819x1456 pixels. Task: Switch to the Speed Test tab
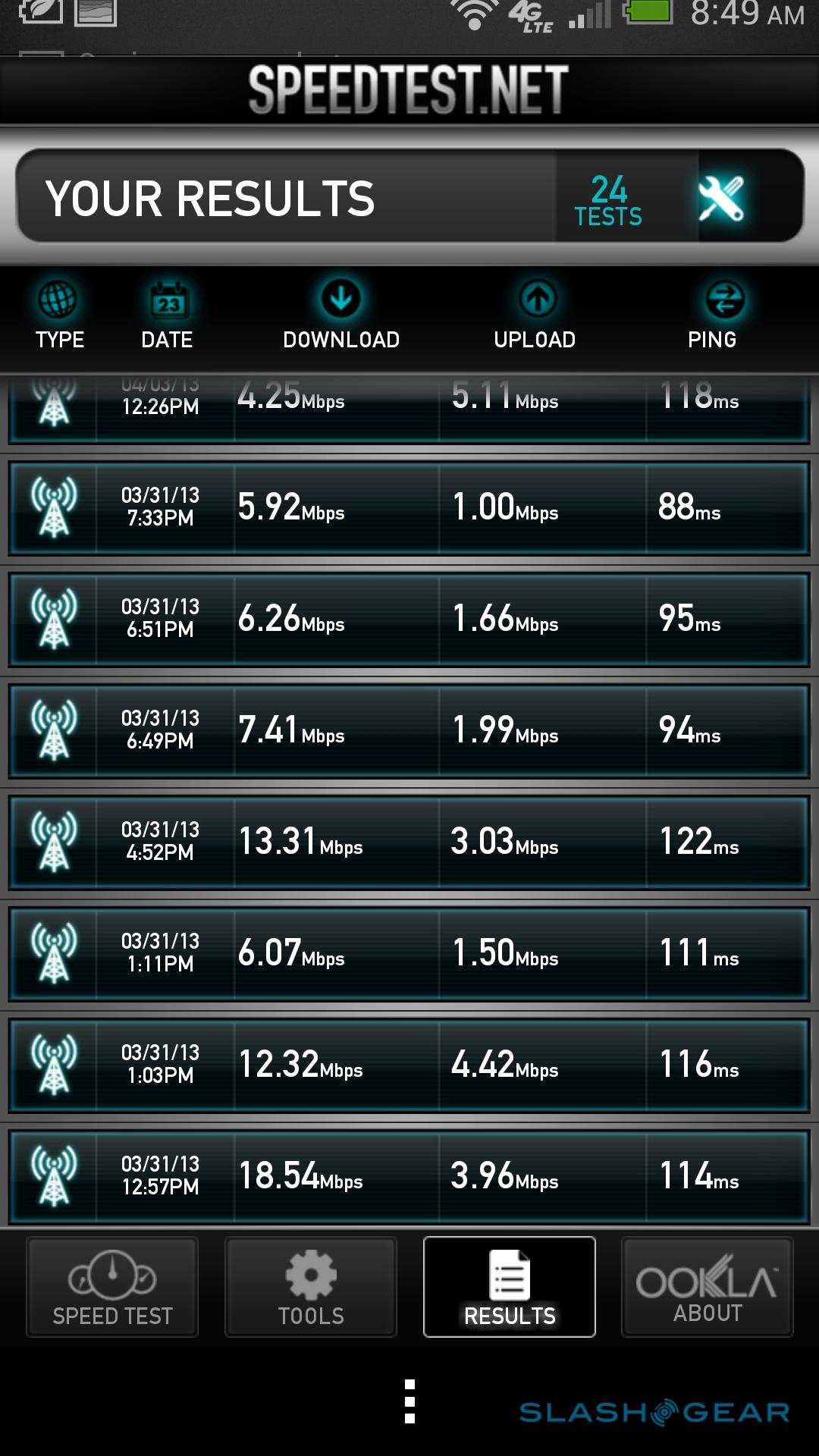(x=112, y=1288)
